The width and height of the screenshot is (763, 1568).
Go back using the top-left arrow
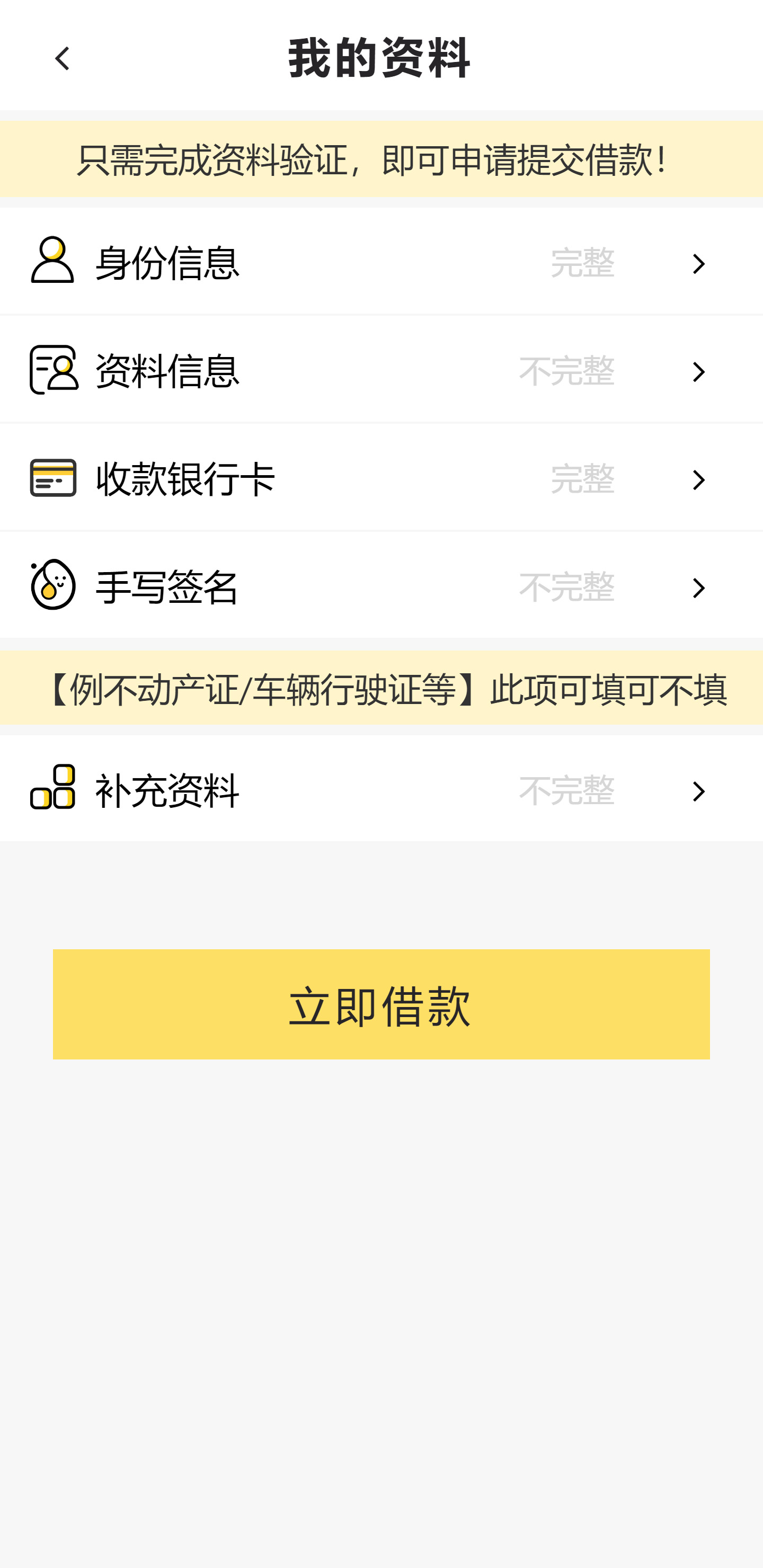[x=62, y=58]
